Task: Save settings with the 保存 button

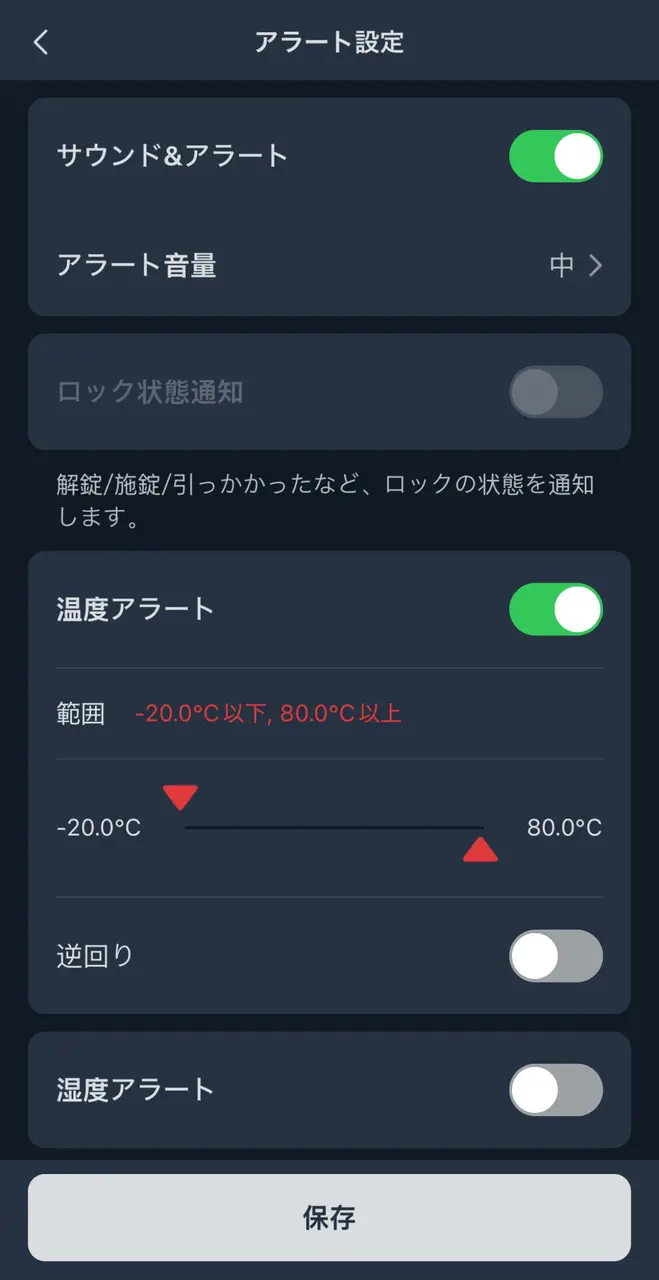Action: 329,1217
